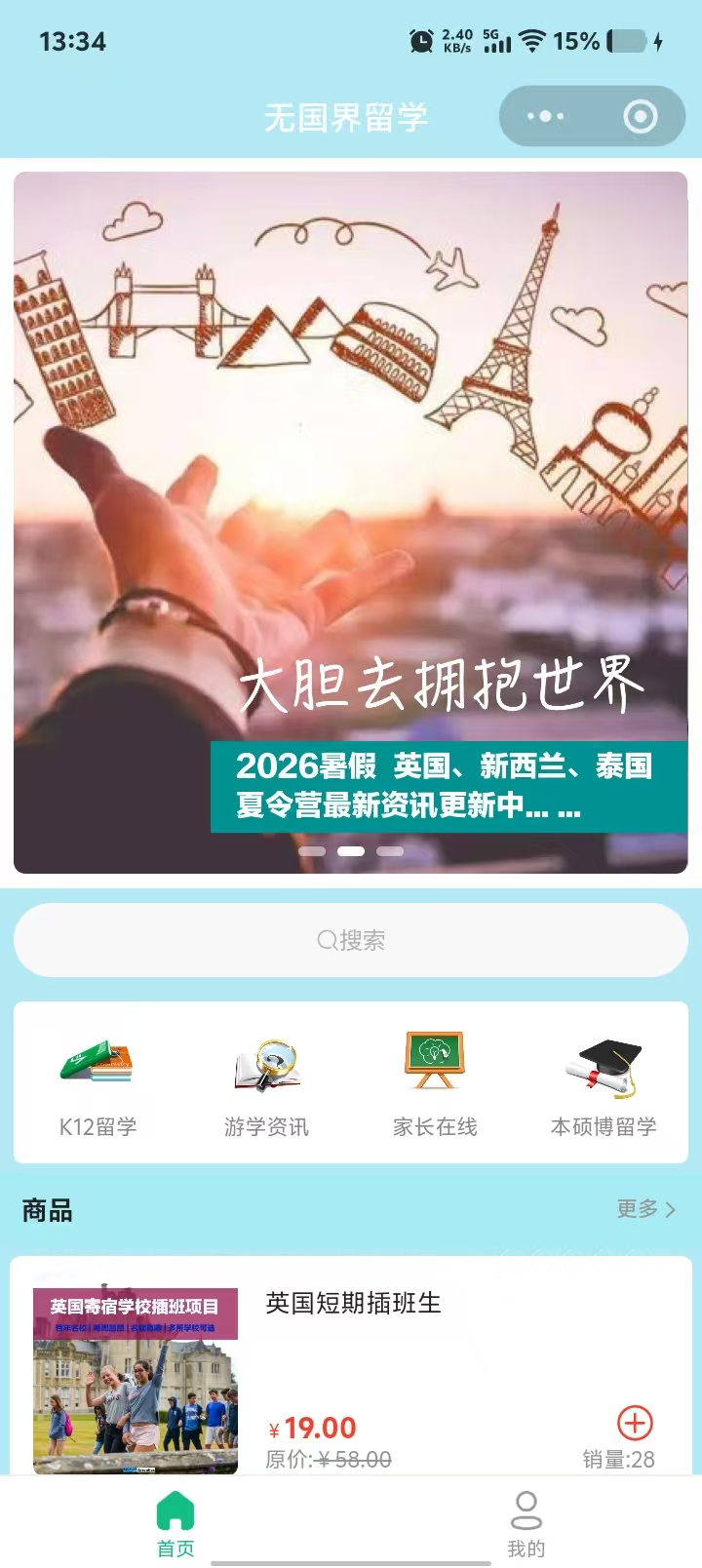Add 英国短期插班生 with the plus button
Image resolution: width=702 pixels, height=1568 pixels.
(635, 1423)
